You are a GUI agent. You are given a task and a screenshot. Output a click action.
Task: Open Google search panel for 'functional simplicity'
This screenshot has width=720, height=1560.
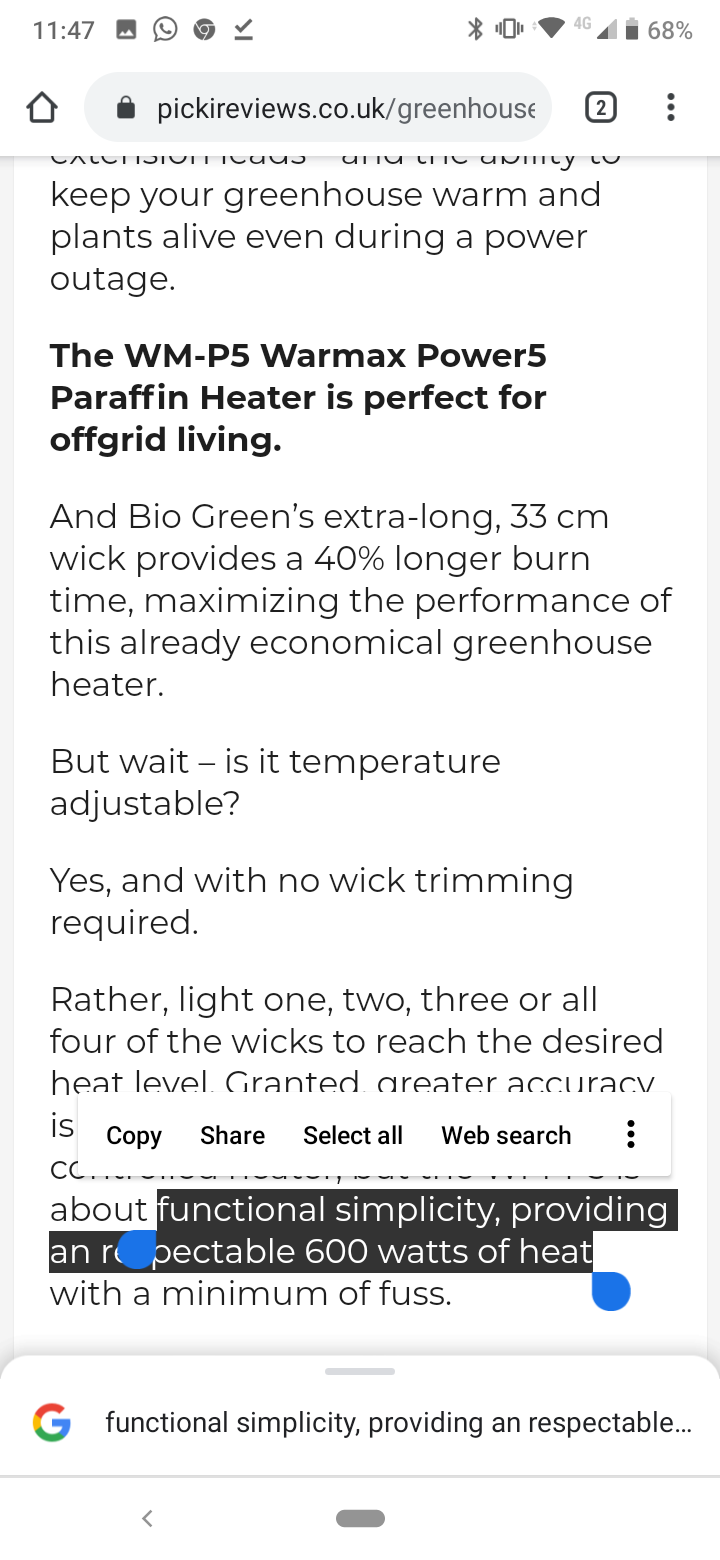(360, 1422)
